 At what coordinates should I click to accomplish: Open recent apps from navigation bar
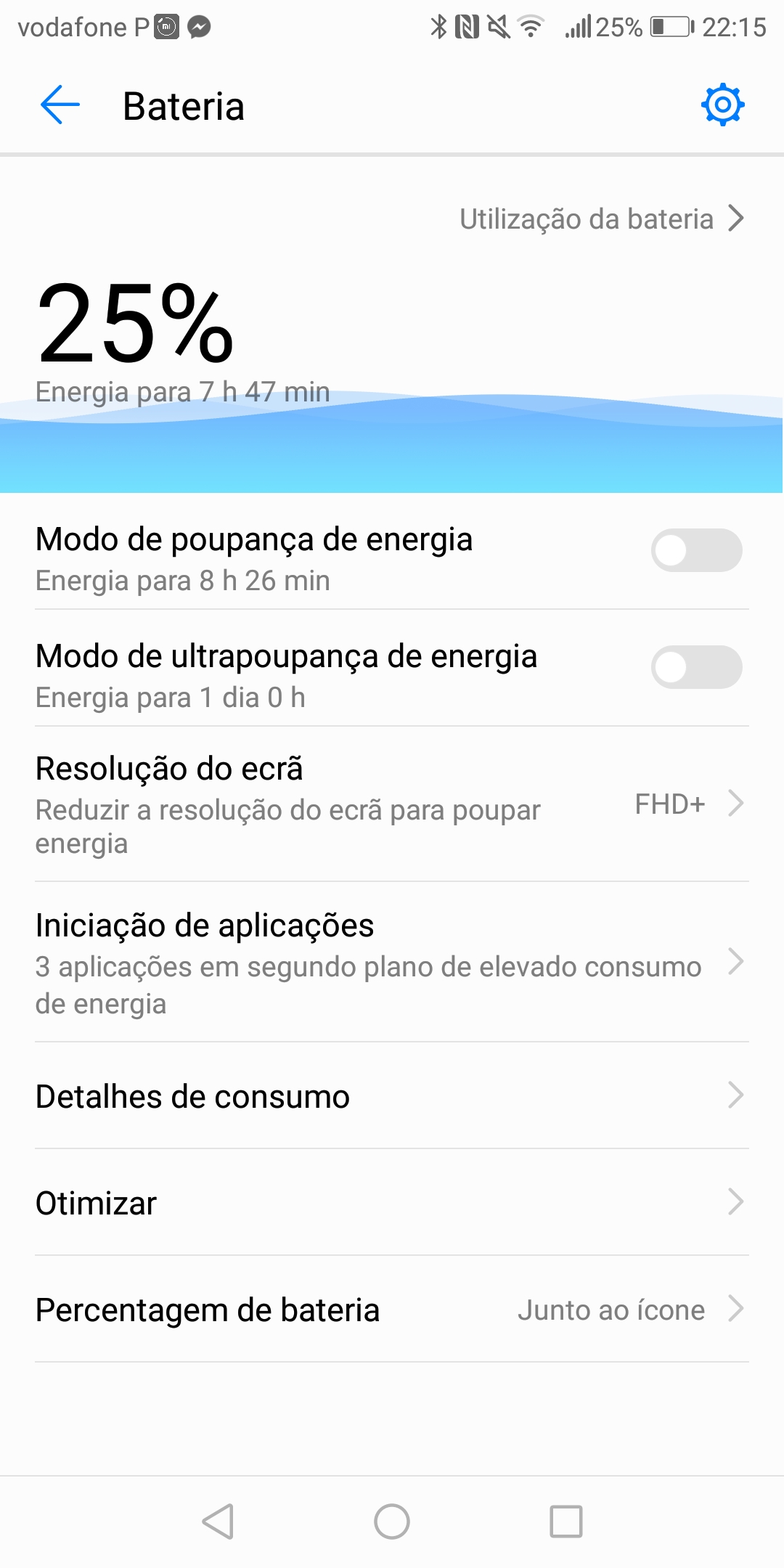(x=565, y=1521)
